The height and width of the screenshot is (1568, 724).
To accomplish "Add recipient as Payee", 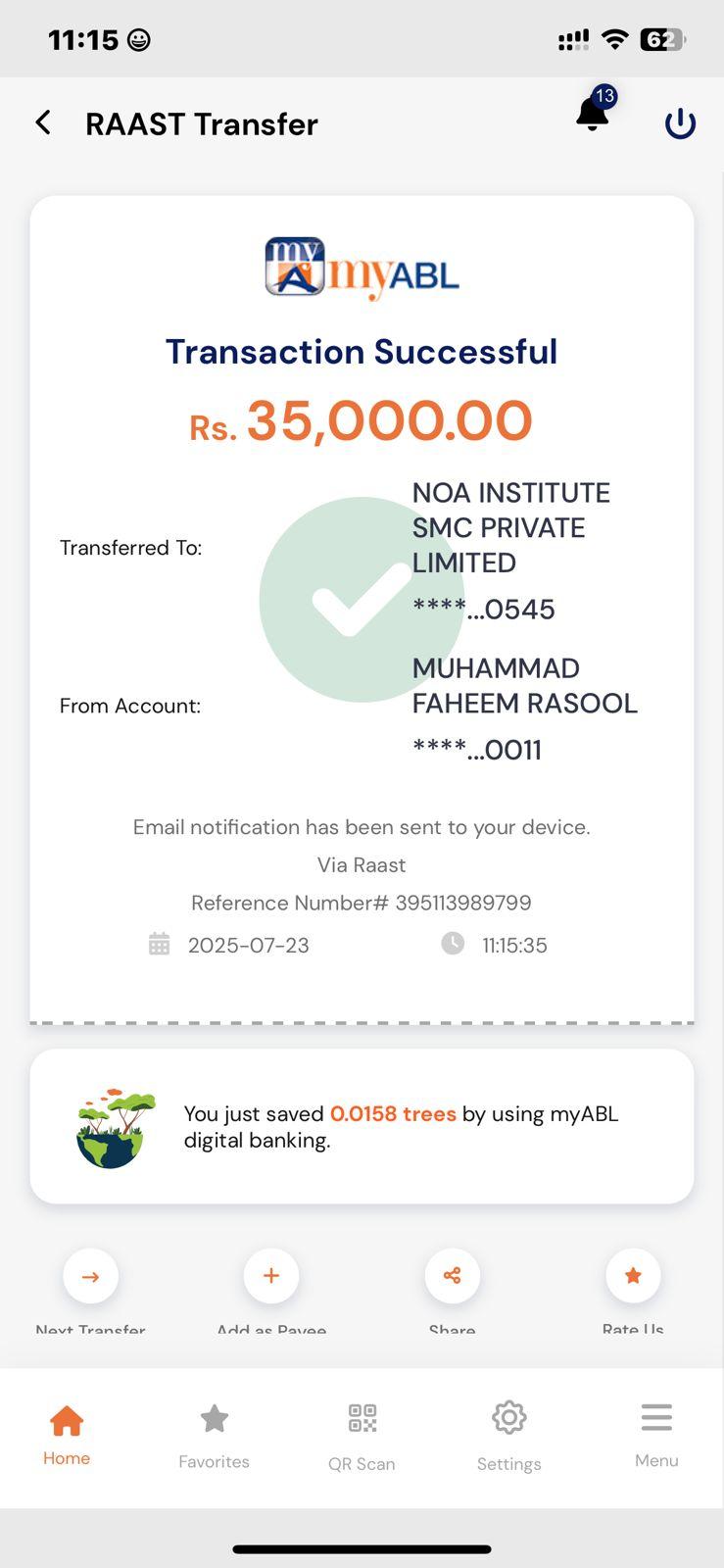I will point(271,1276).
